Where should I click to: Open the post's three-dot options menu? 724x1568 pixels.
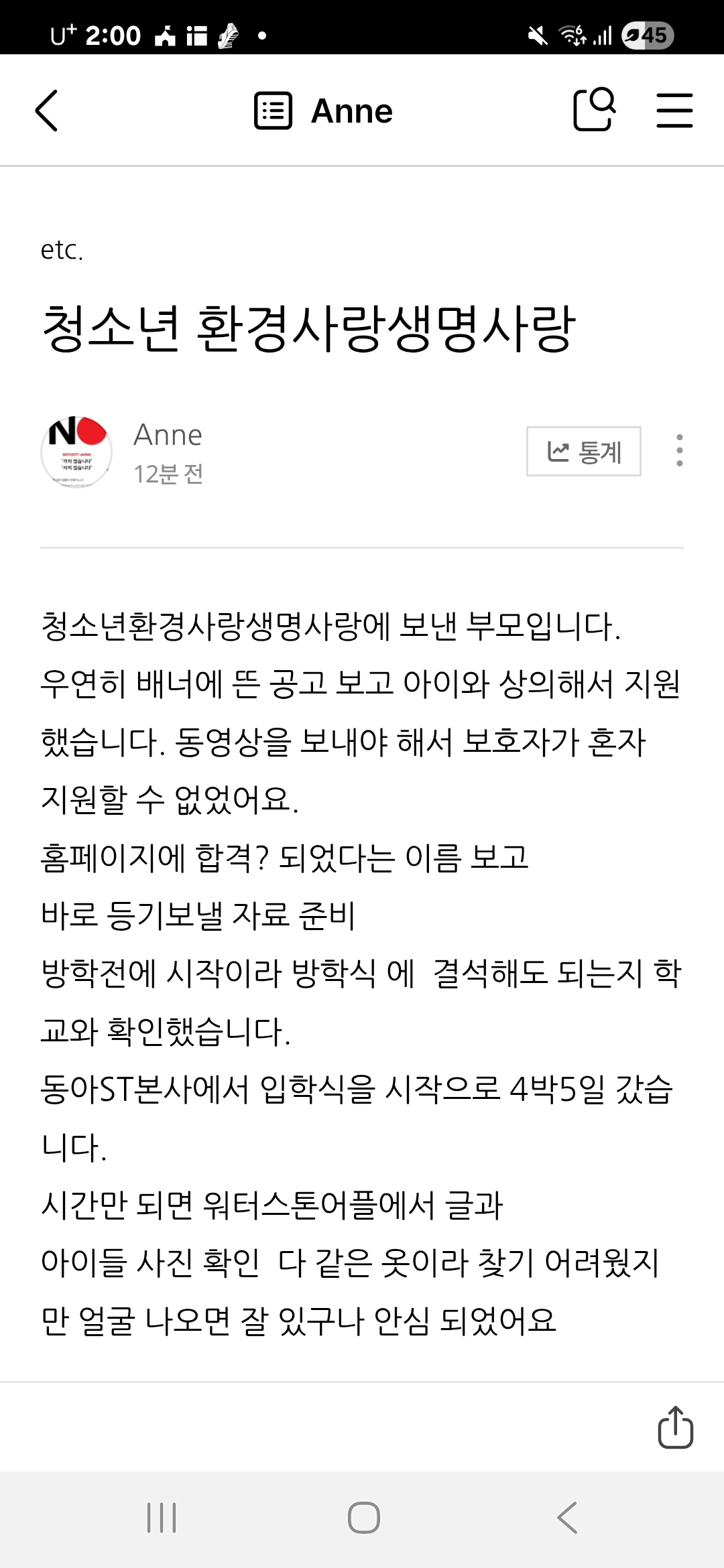pyautogui.click(x=680, y=450)
